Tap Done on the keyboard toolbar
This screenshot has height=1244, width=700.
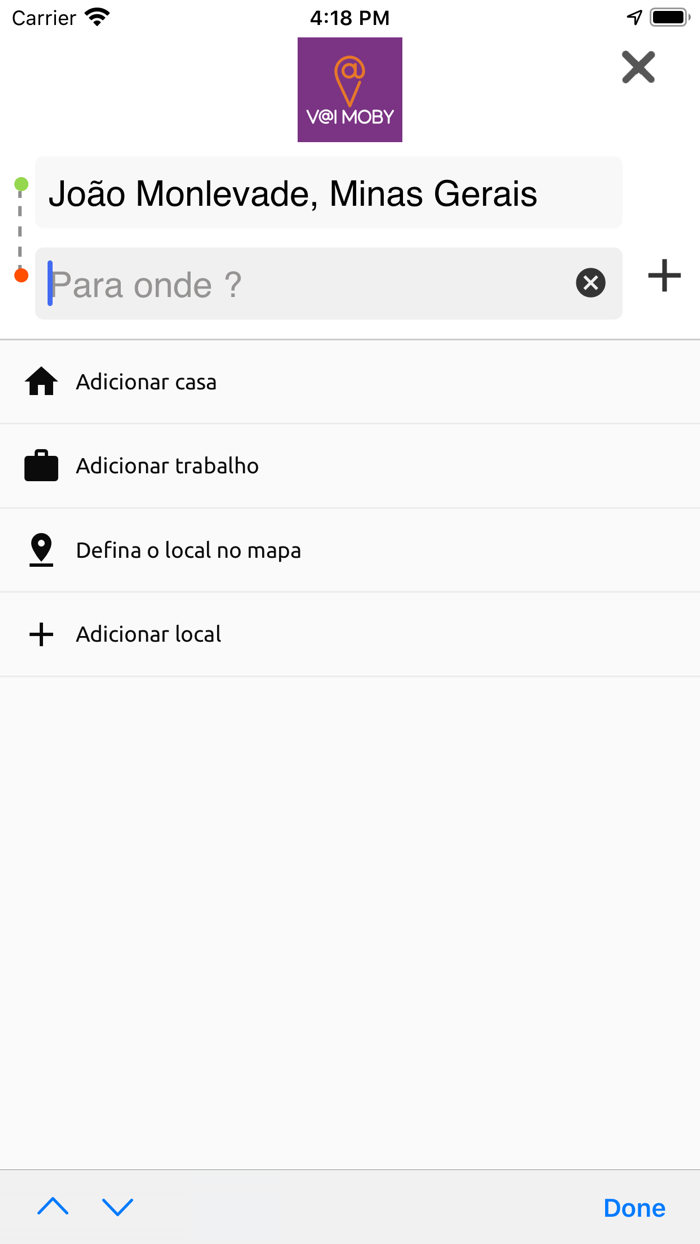[634, 1208]
